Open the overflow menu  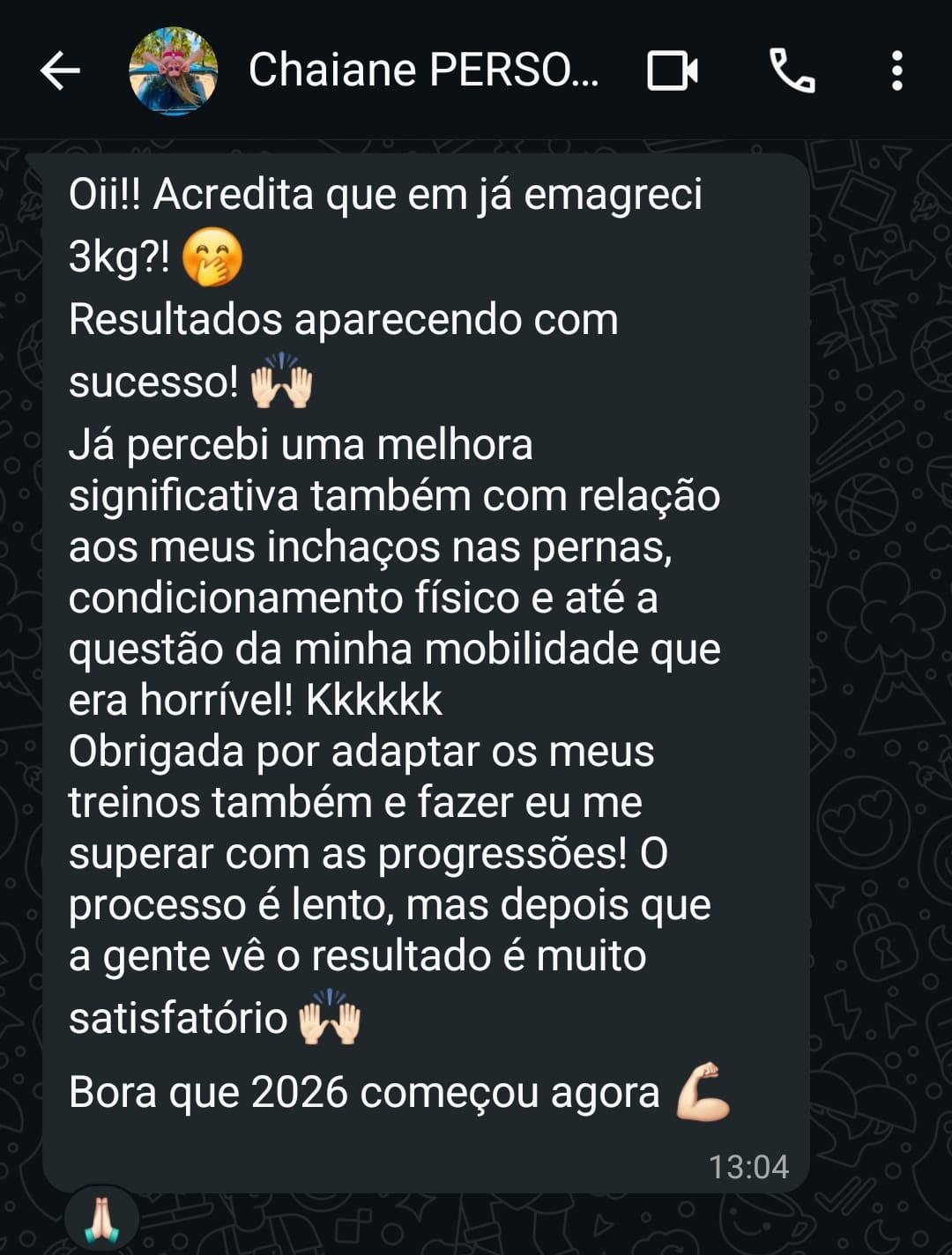click(x=896, y=71)
